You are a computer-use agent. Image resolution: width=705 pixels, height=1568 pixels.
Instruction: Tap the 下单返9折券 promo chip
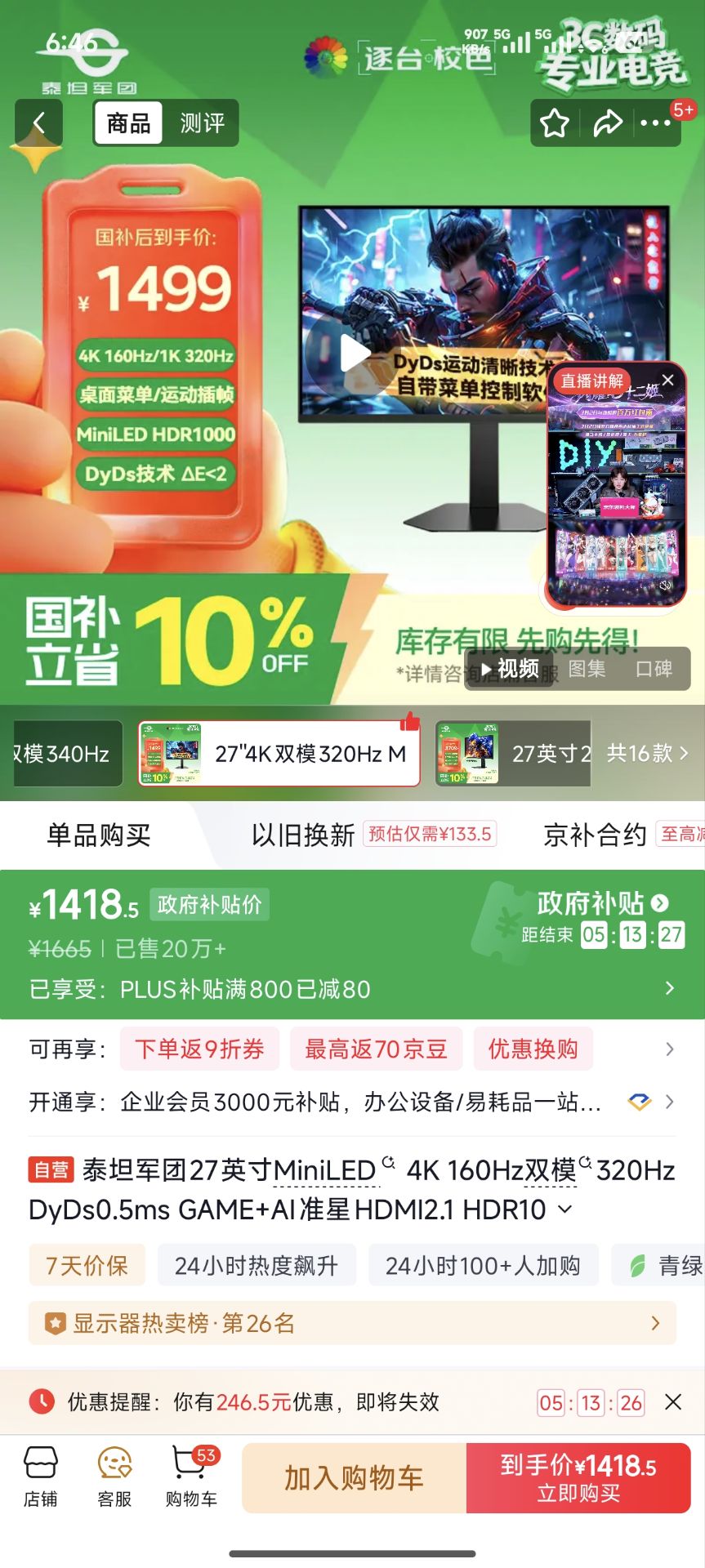point(199,1049)
